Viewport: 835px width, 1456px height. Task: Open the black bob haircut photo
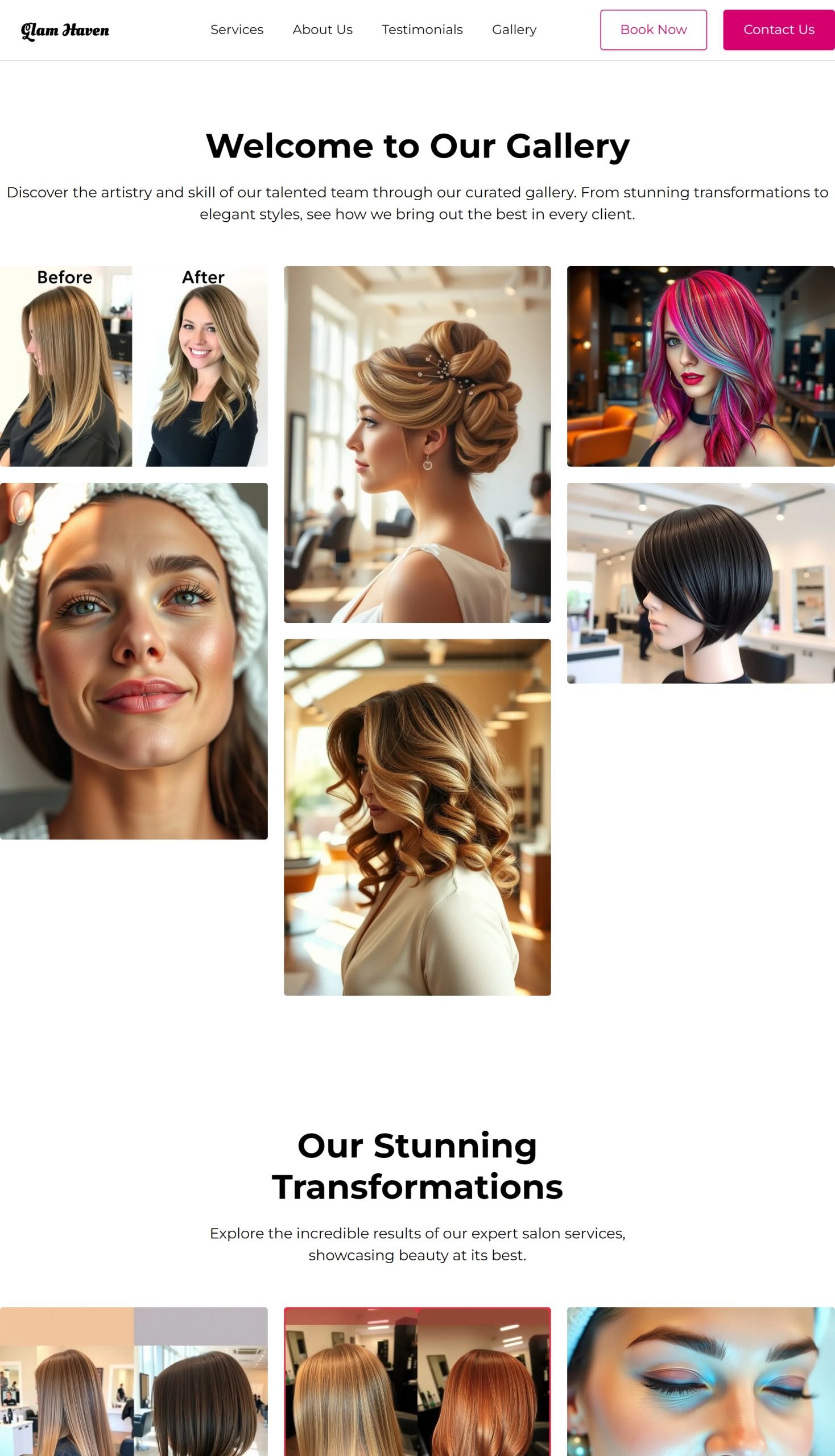tap(700, 582)
